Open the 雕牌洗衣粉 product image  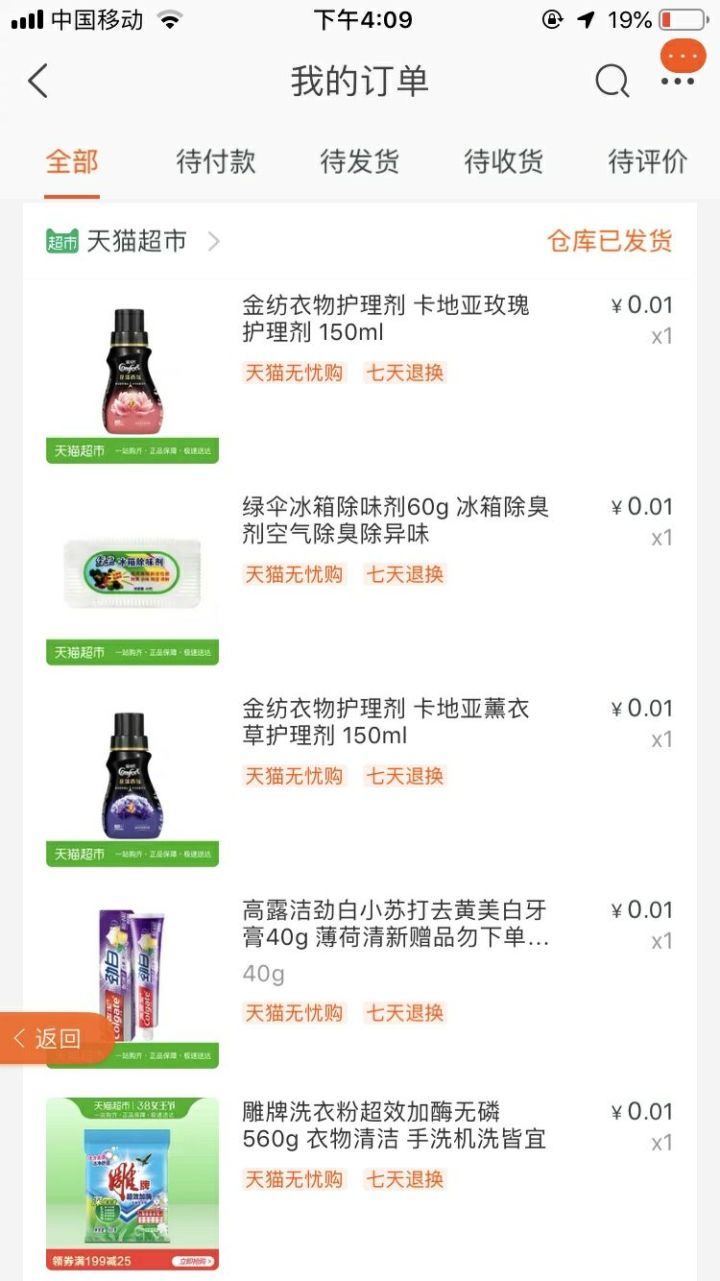[132, 1170]
